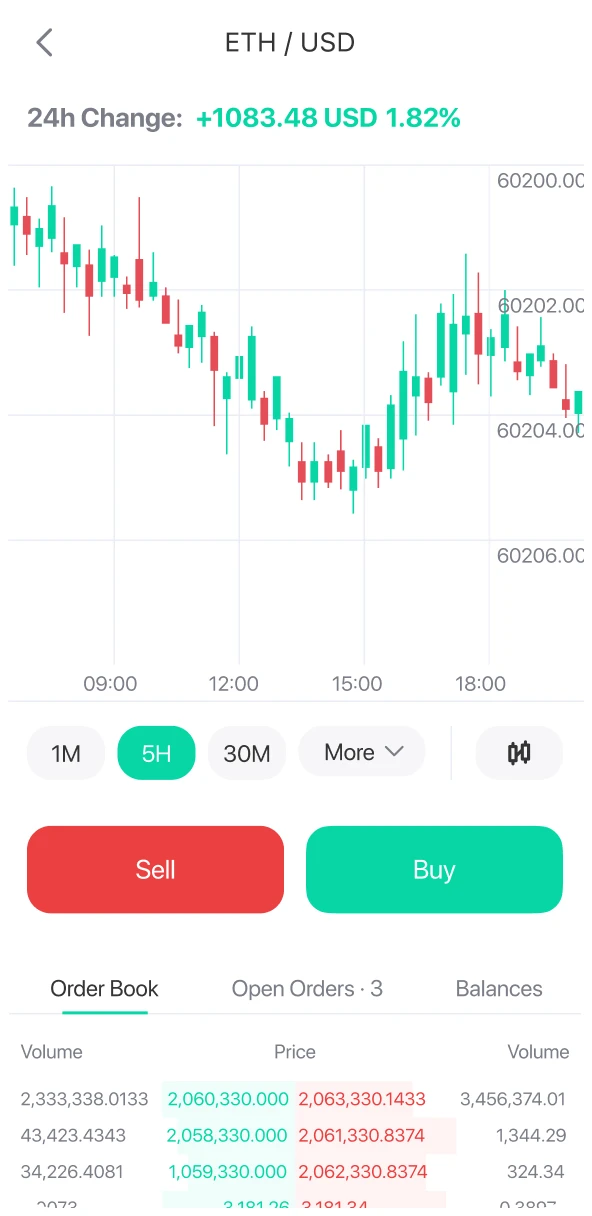Open the candlestick chart type button
The width and height of the screenshot is (592, 1216).
519,753
